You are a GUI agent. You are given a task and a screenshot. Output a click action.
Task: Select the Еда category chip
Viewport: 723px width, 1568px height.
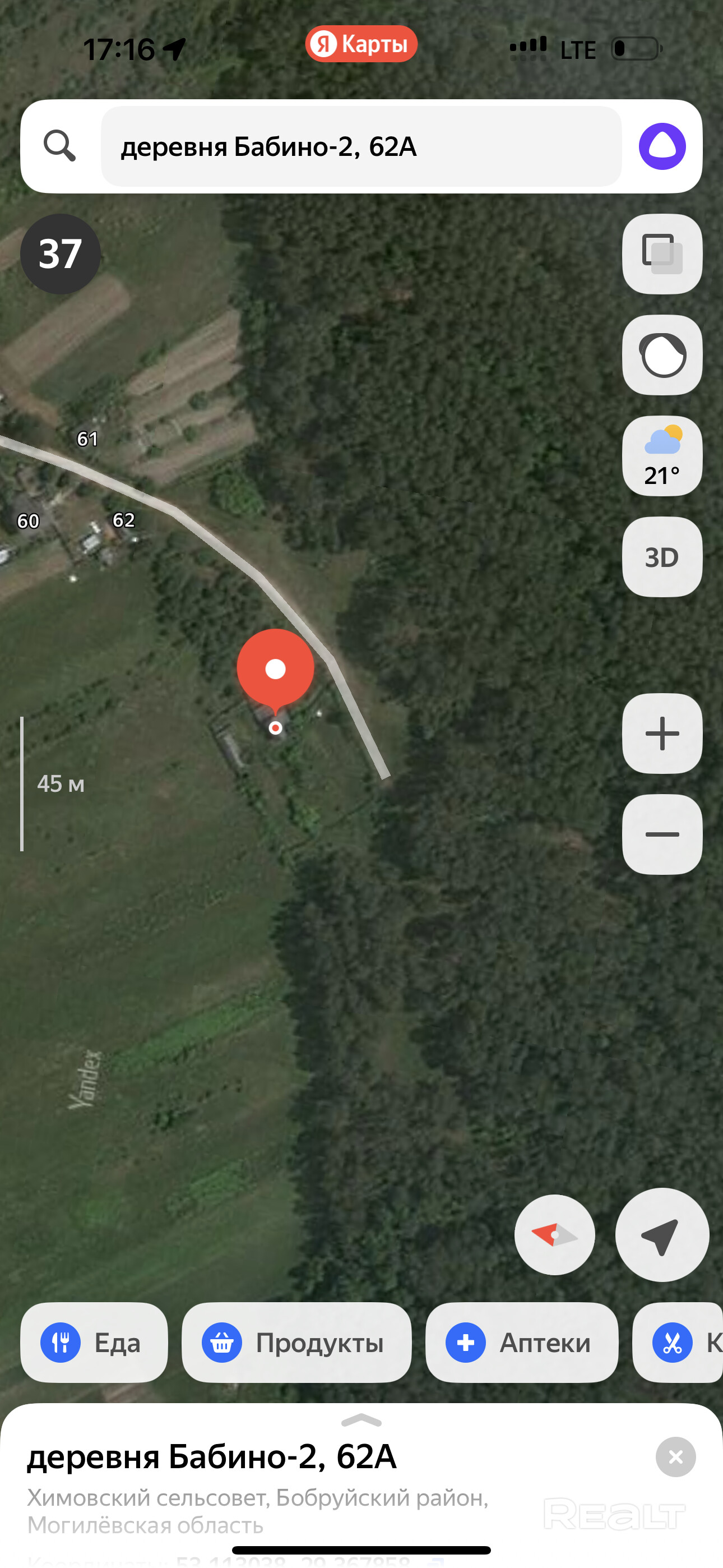(x=94, y=1342)
